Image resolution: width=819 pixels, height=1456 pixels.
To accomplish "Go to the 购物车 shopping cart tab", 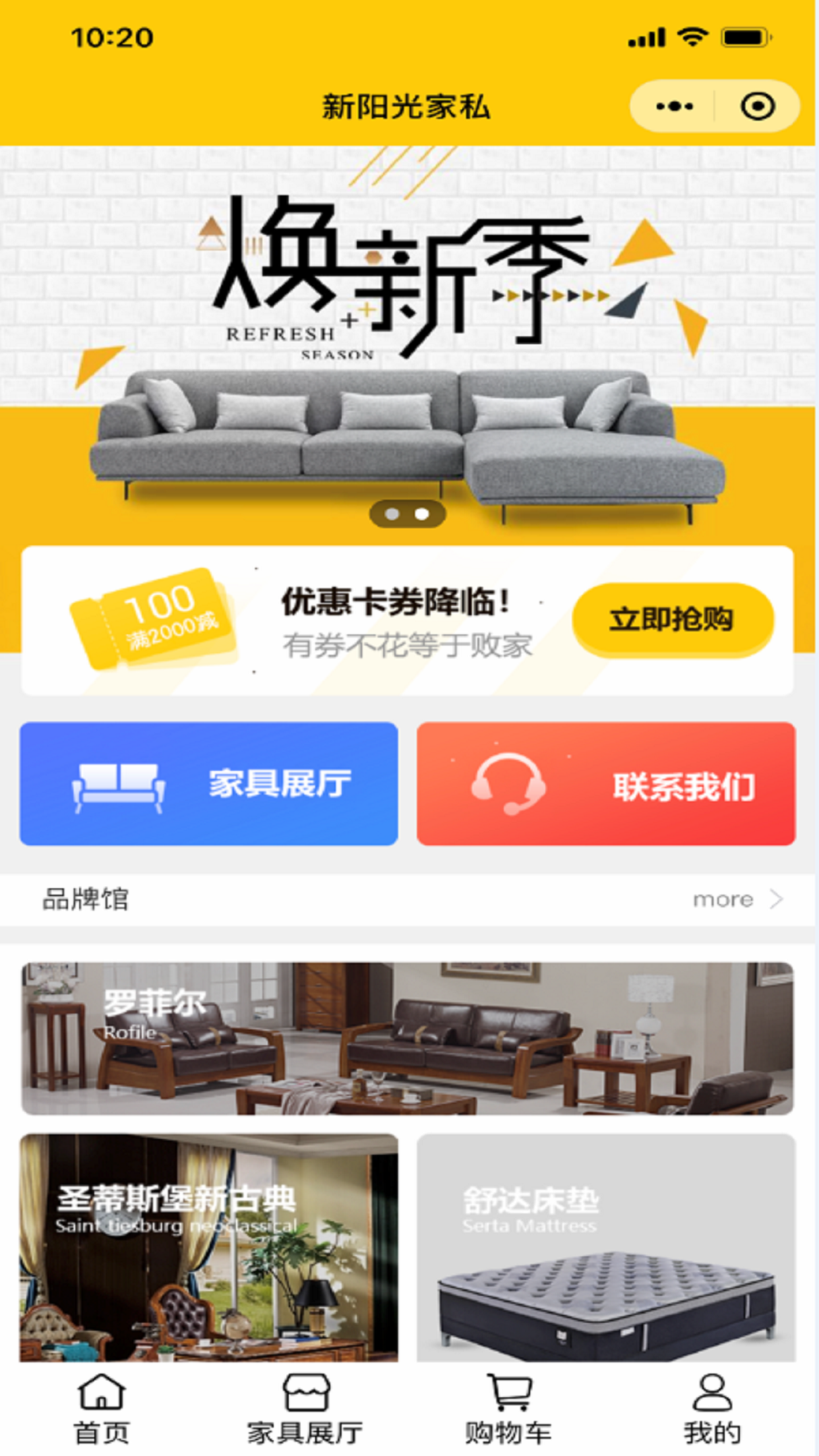I will (508, 1409).
